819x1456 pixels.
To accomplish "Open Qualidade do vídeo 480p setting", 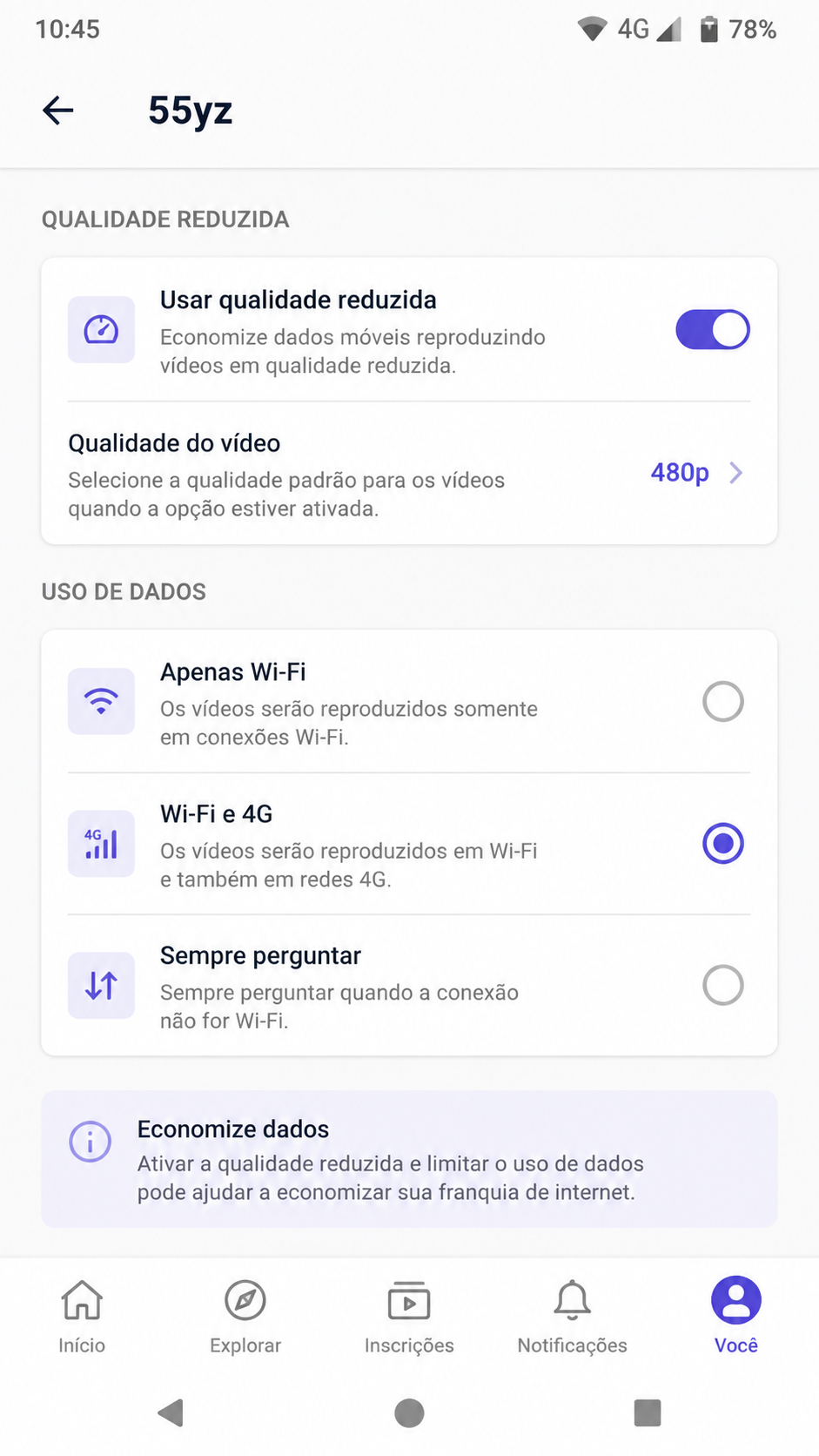I will [409, 475].
